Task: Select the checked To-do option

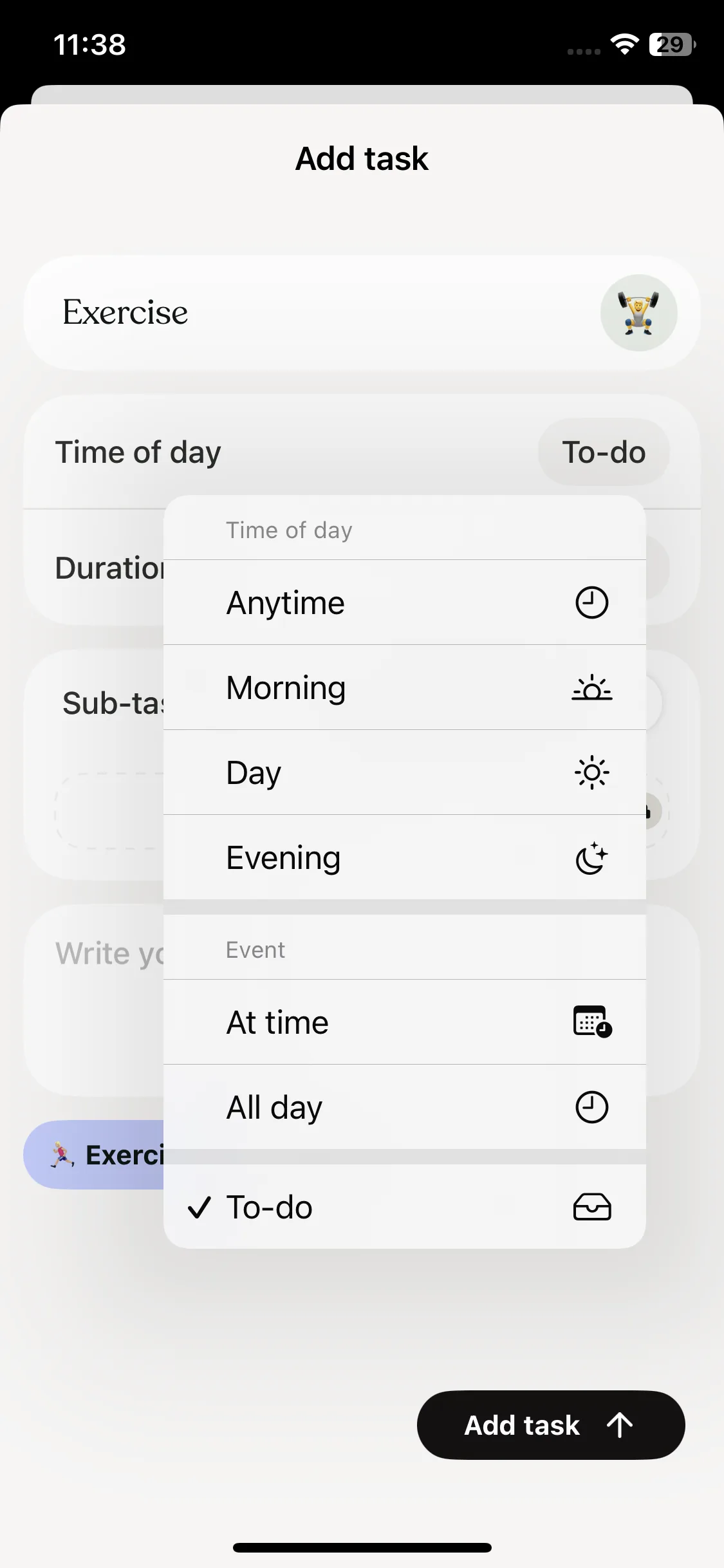Action: pyautogui.click(x=404, y=1207)
